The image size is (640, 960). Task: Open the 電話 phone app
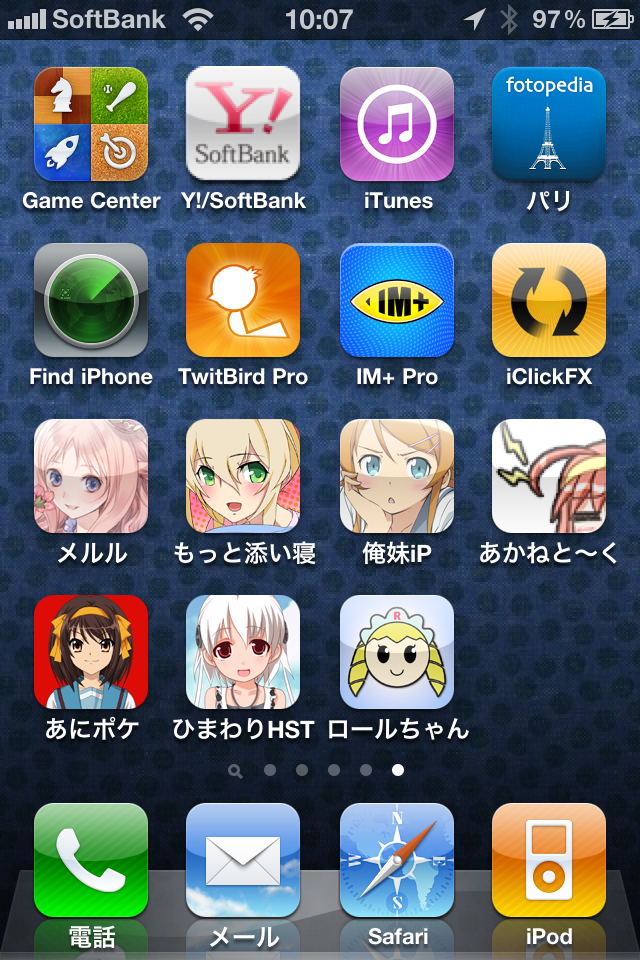[91, 860]
